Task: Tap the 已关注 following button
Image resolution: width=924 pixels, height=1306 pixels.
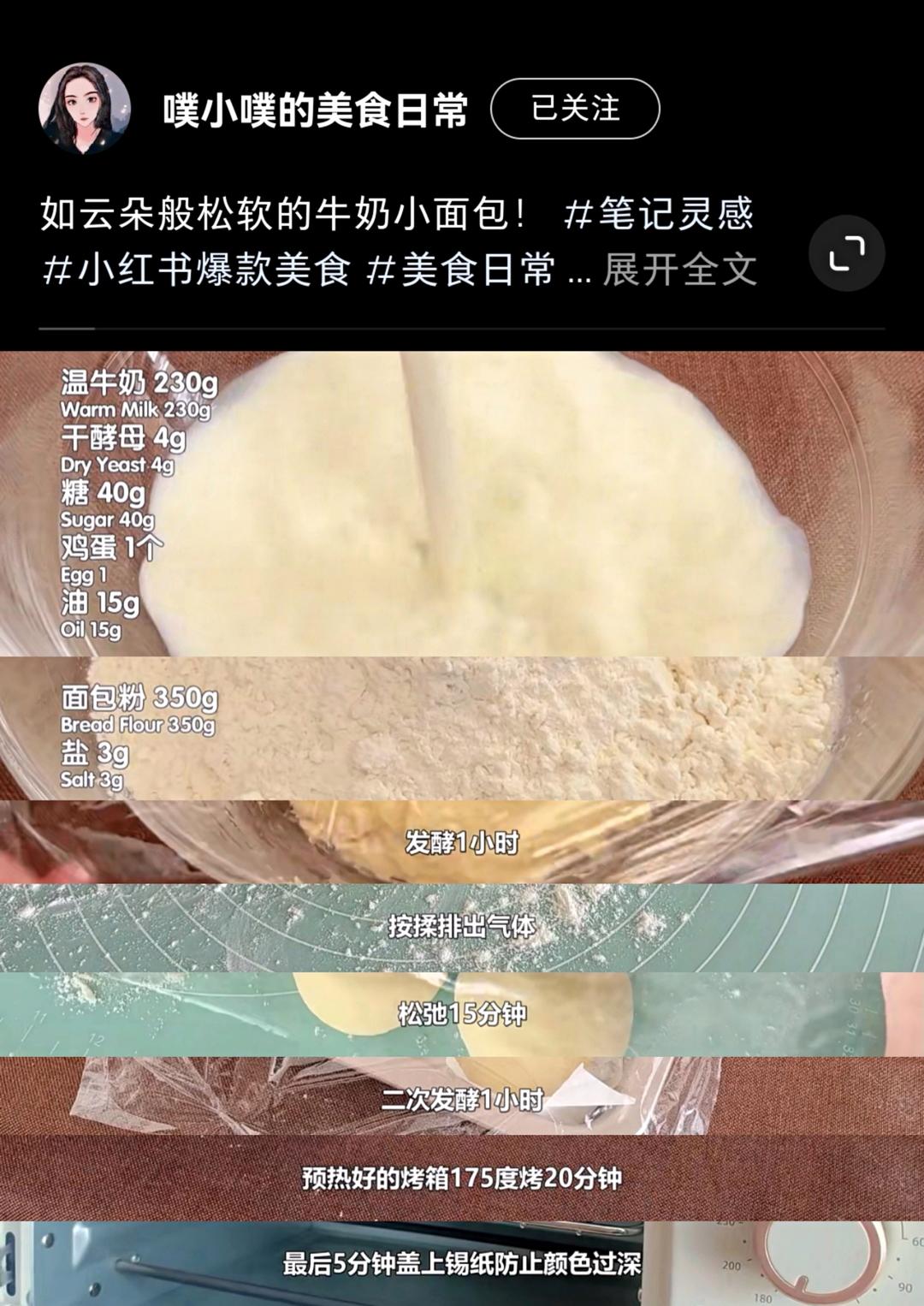Action: click(x=575, y=109)
